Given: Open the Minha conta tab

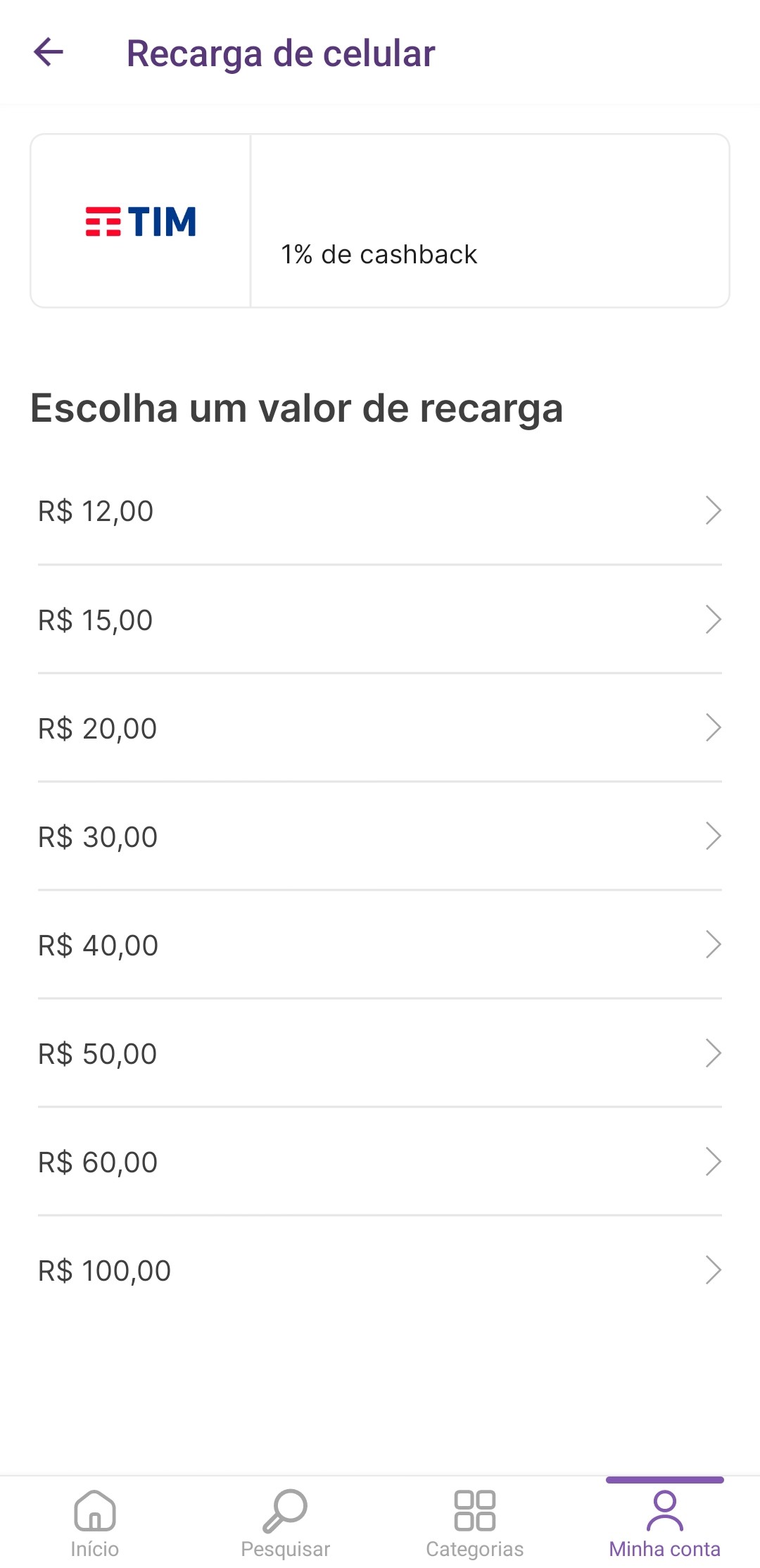Looking at the screenshot, I should (665, 1523).
